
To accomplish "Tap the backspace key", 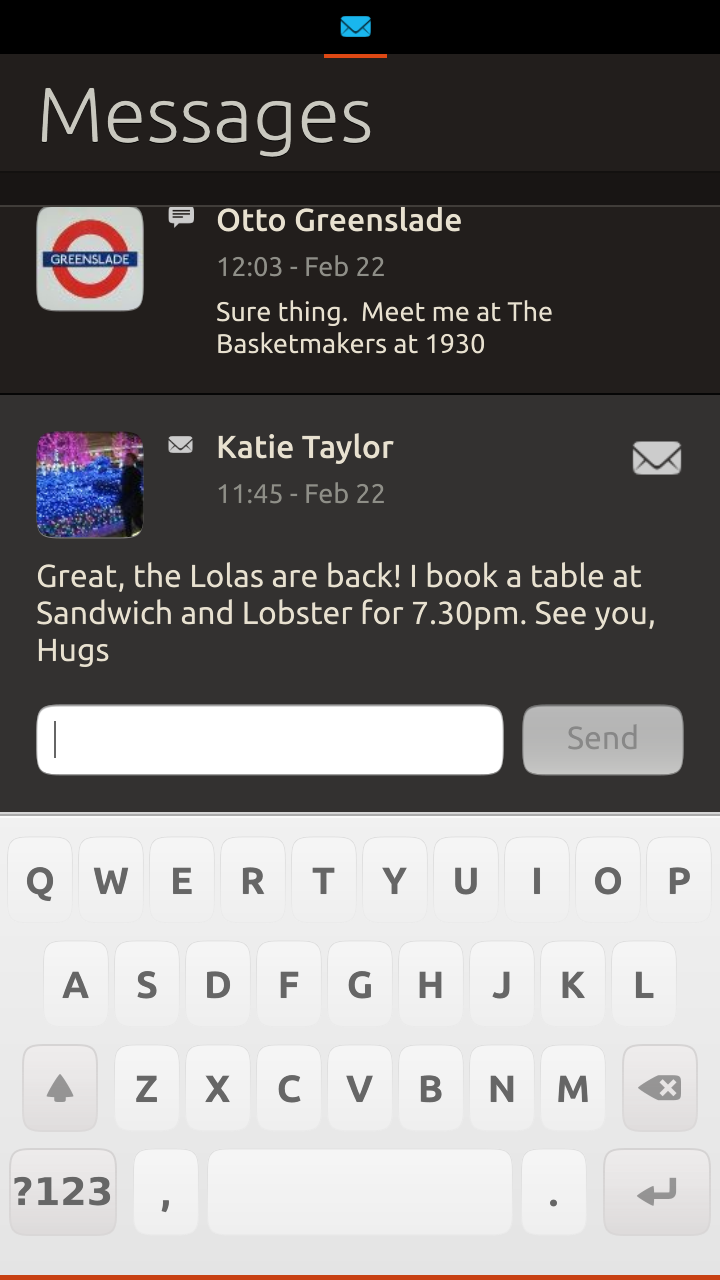I will coord(659,1088).
